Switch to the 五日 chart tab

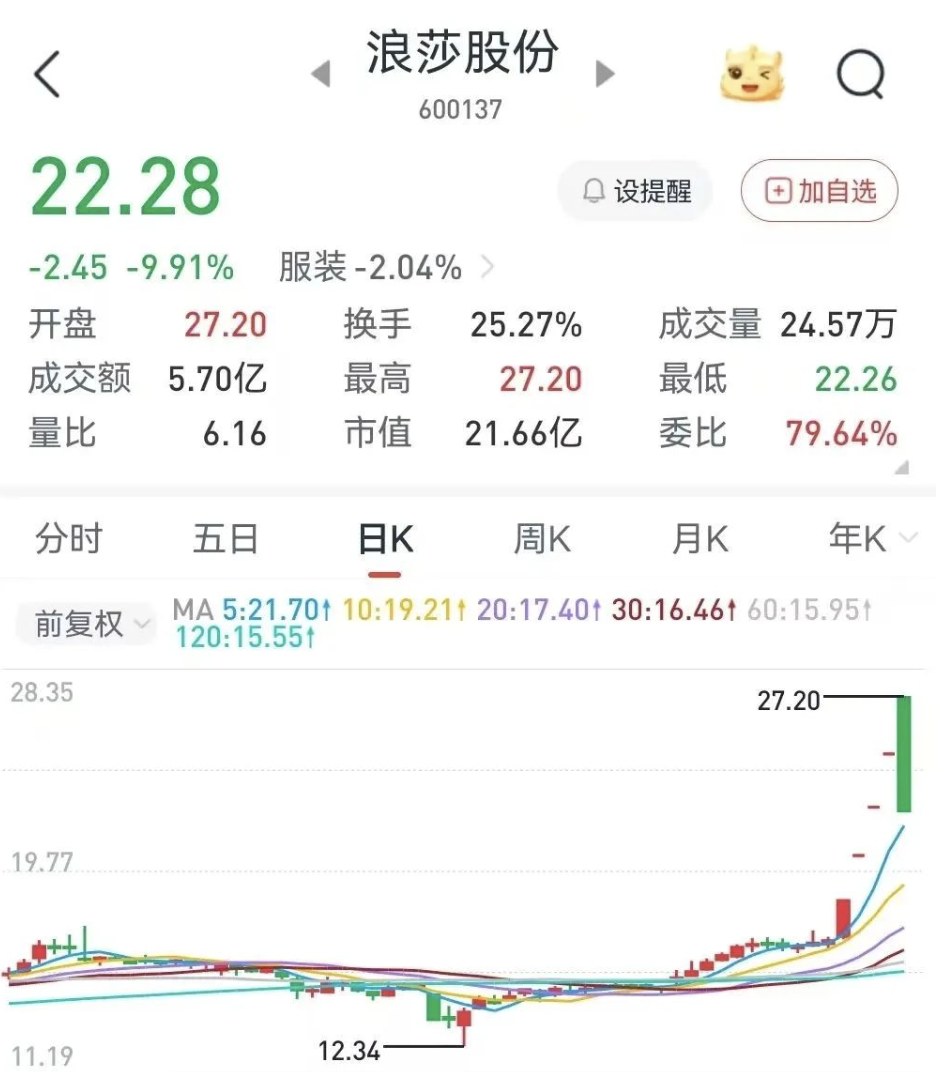tap(226, 540)
